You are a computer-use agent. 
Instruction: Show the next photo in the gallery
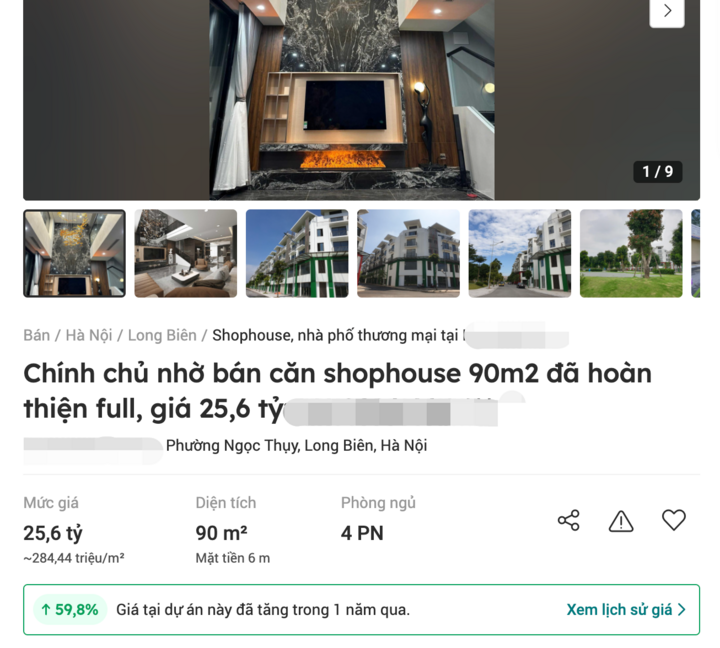[x=667, y=12]
